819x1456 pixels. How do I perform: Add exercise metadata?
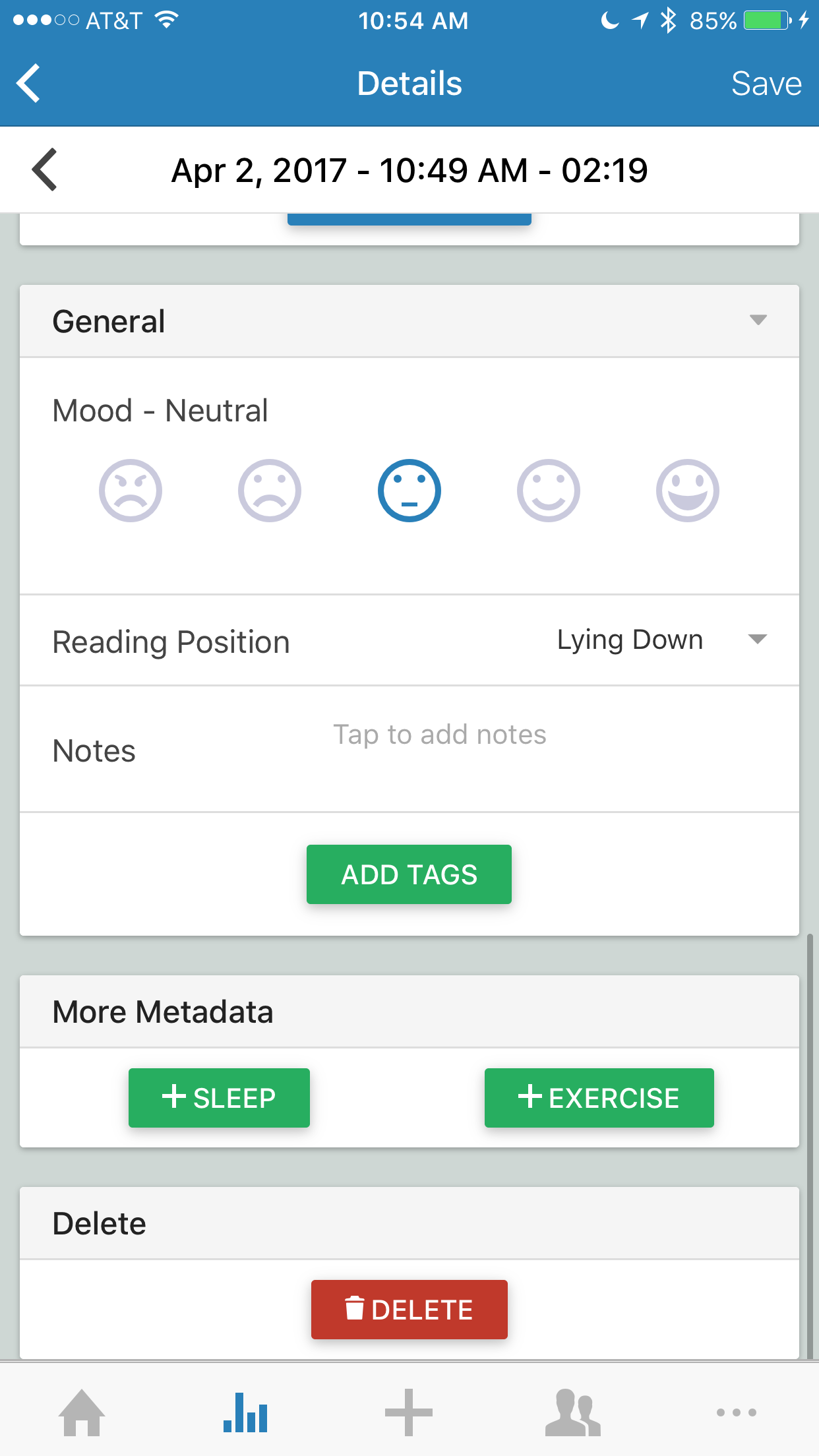(x=599, y=1098)
